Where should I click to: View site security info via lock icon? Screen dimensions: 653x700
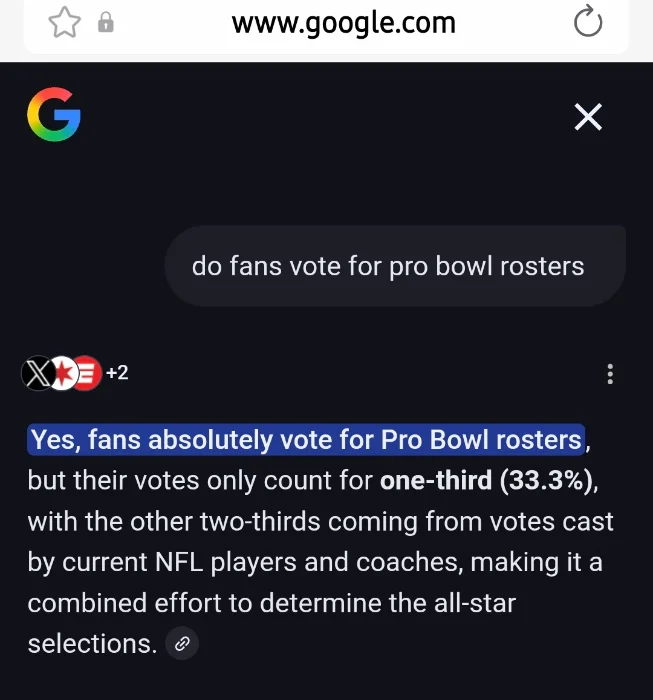105,24
